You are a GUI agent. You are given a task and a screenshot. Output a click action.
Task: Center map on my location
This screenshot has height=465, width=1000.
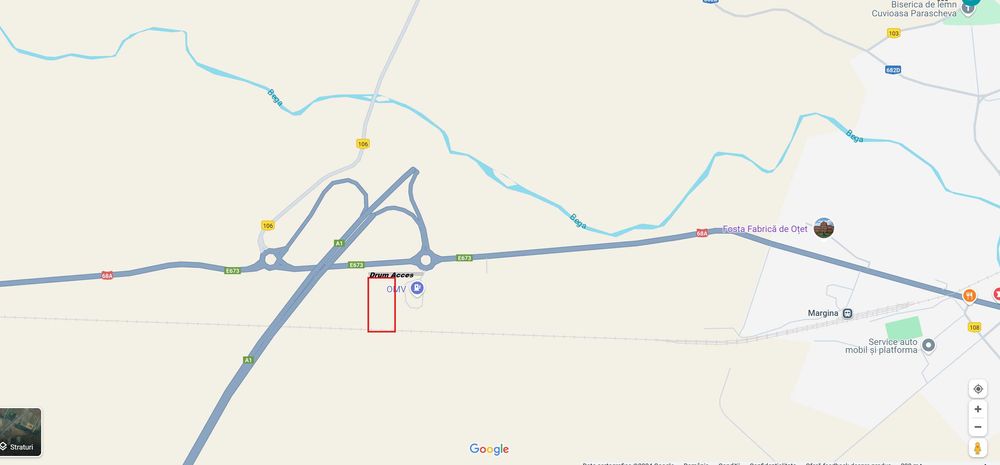click(977, 388)
